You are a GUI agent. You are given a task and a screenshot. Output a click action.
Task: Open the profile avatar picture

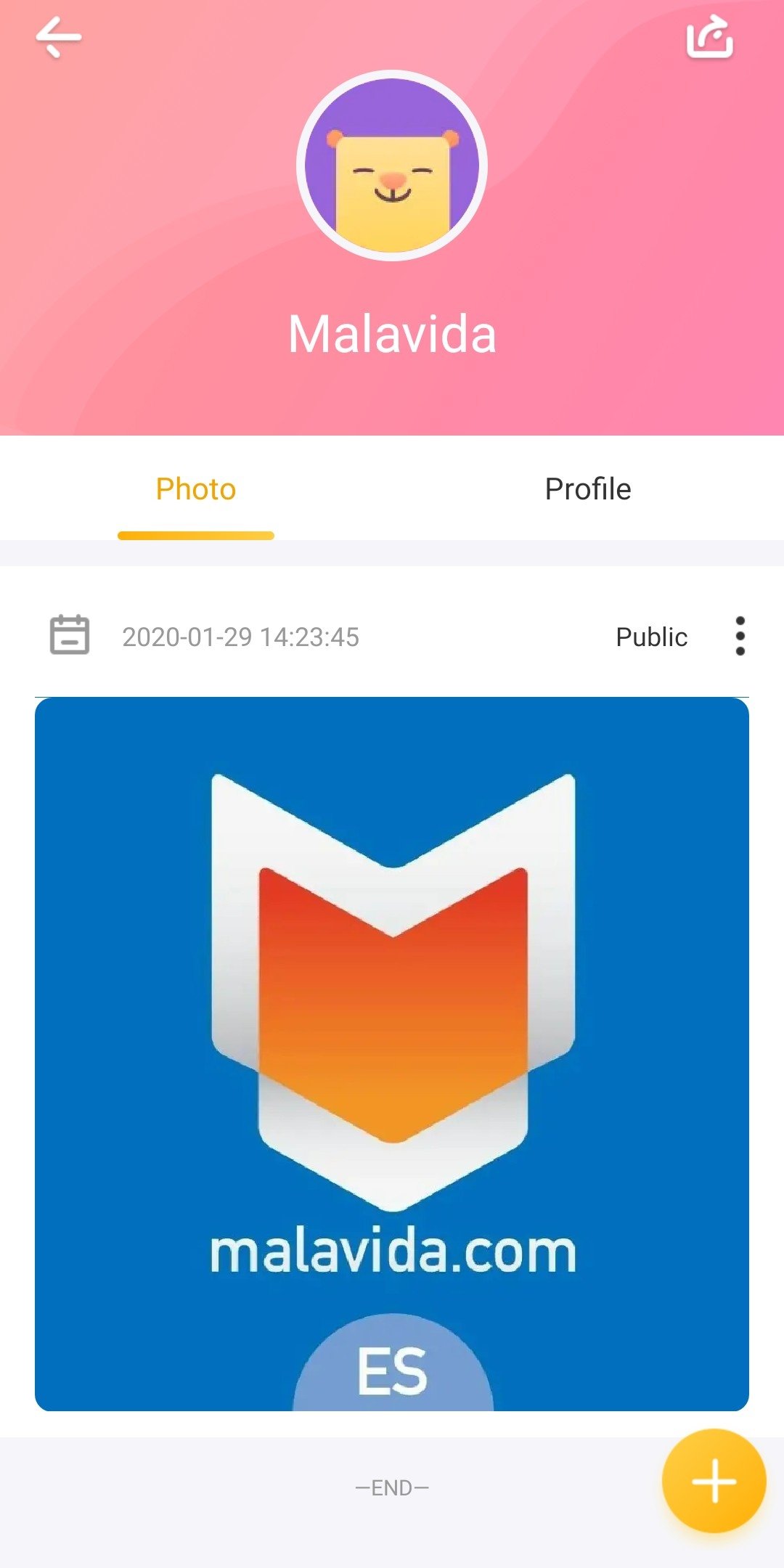[x=392, y=166]
